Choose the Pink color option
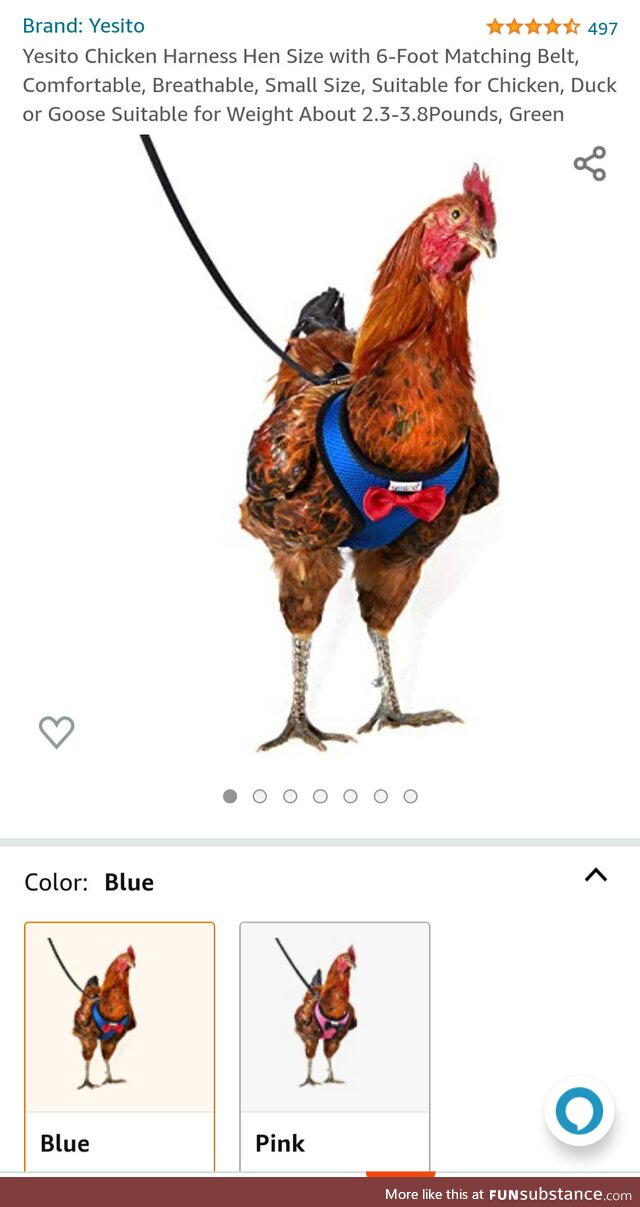 point(334,1045)
